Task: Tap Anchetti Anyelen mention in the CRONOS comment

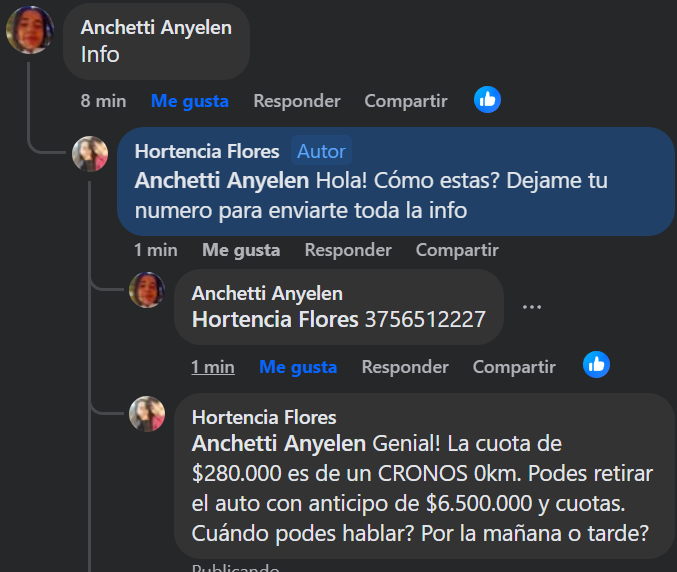Action: [278, 443]
